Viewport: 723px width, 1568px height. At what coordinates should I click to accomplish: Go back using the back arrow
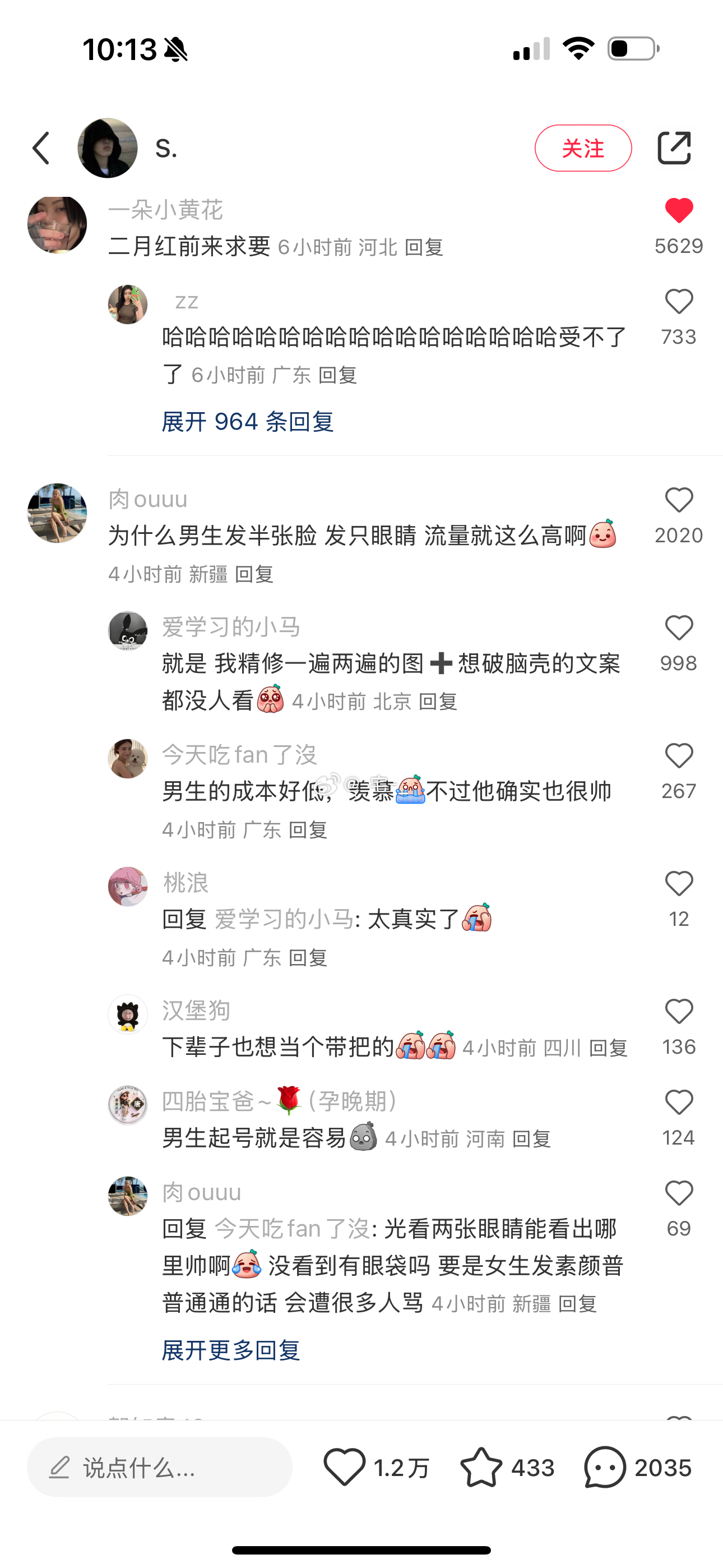pos(41,148)
